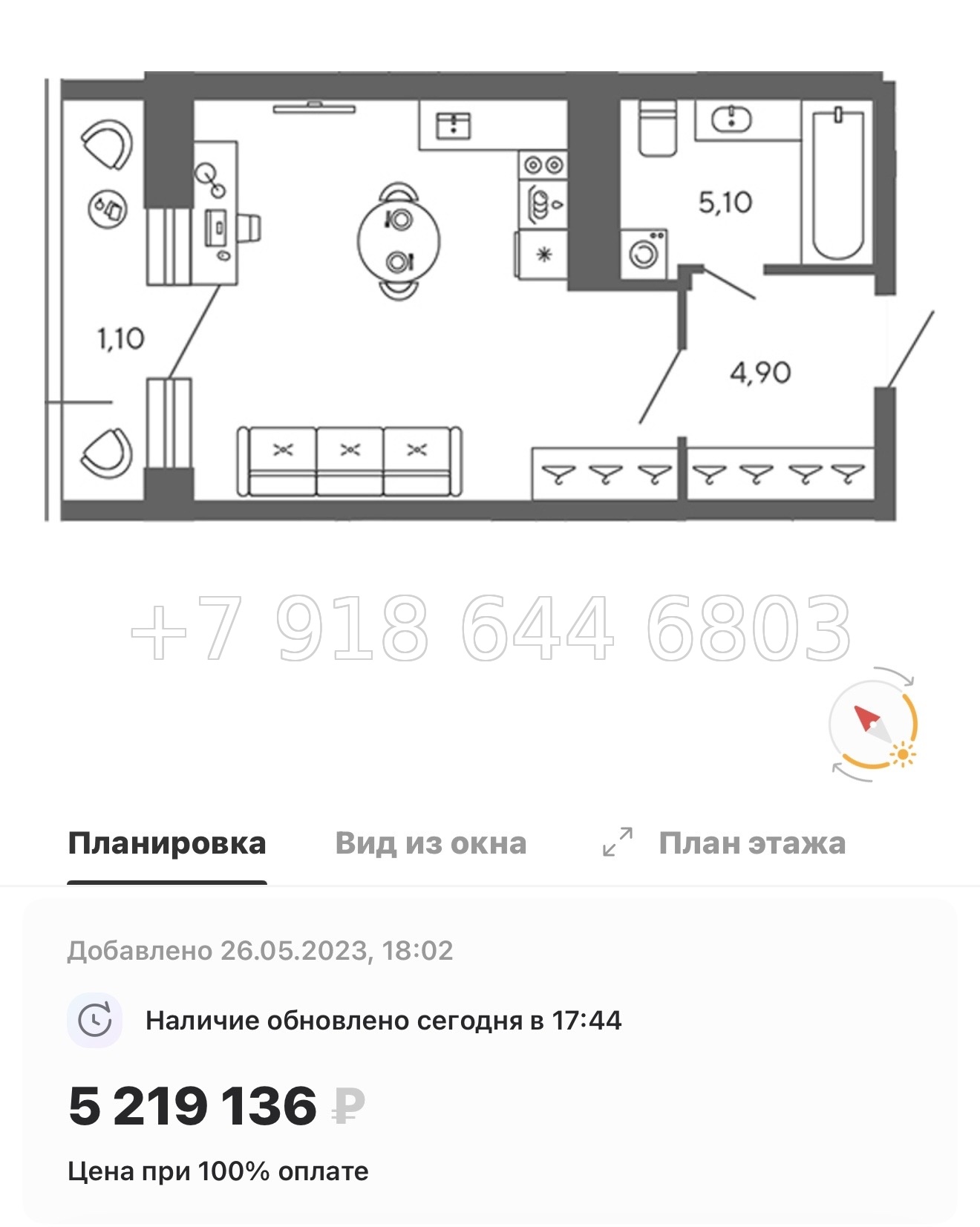Click the room label 4,90 on the plan
Viewport: 980px width, 1227px height.
click(759, 372)
